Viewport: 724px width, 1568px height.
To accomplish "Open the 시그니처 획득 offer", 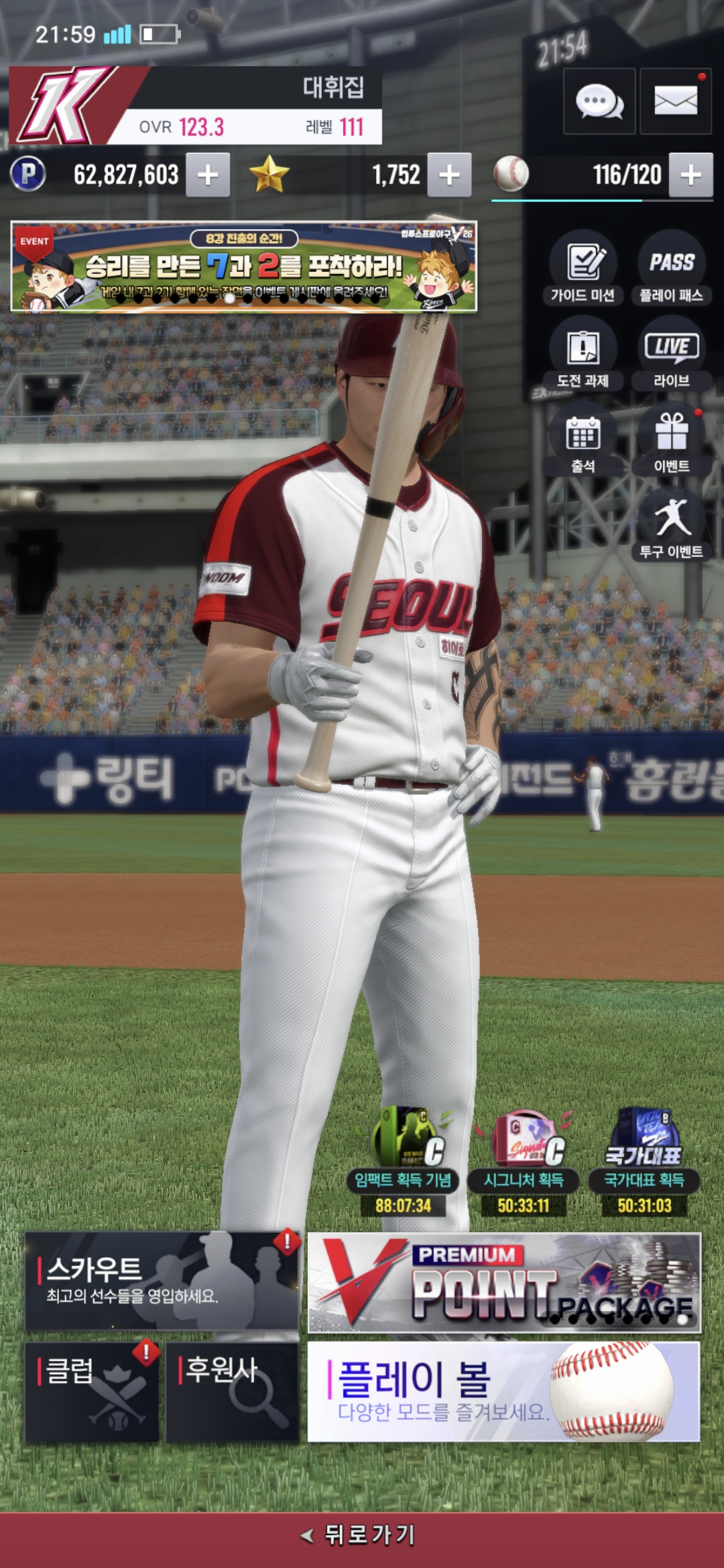I will click(524, 1161).
